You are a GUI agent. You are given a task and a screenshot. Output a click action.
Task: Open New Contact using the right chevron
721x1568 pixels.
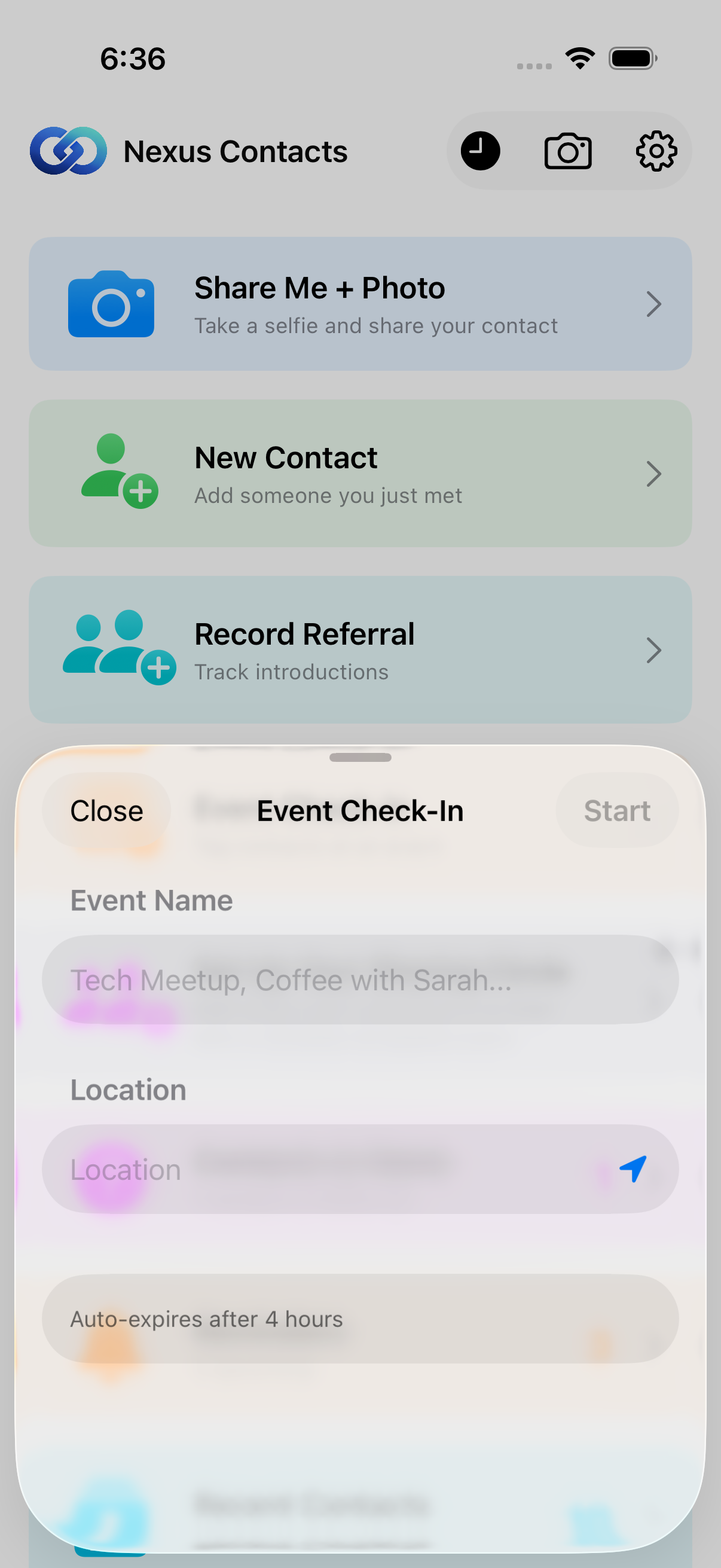(653, 474)
